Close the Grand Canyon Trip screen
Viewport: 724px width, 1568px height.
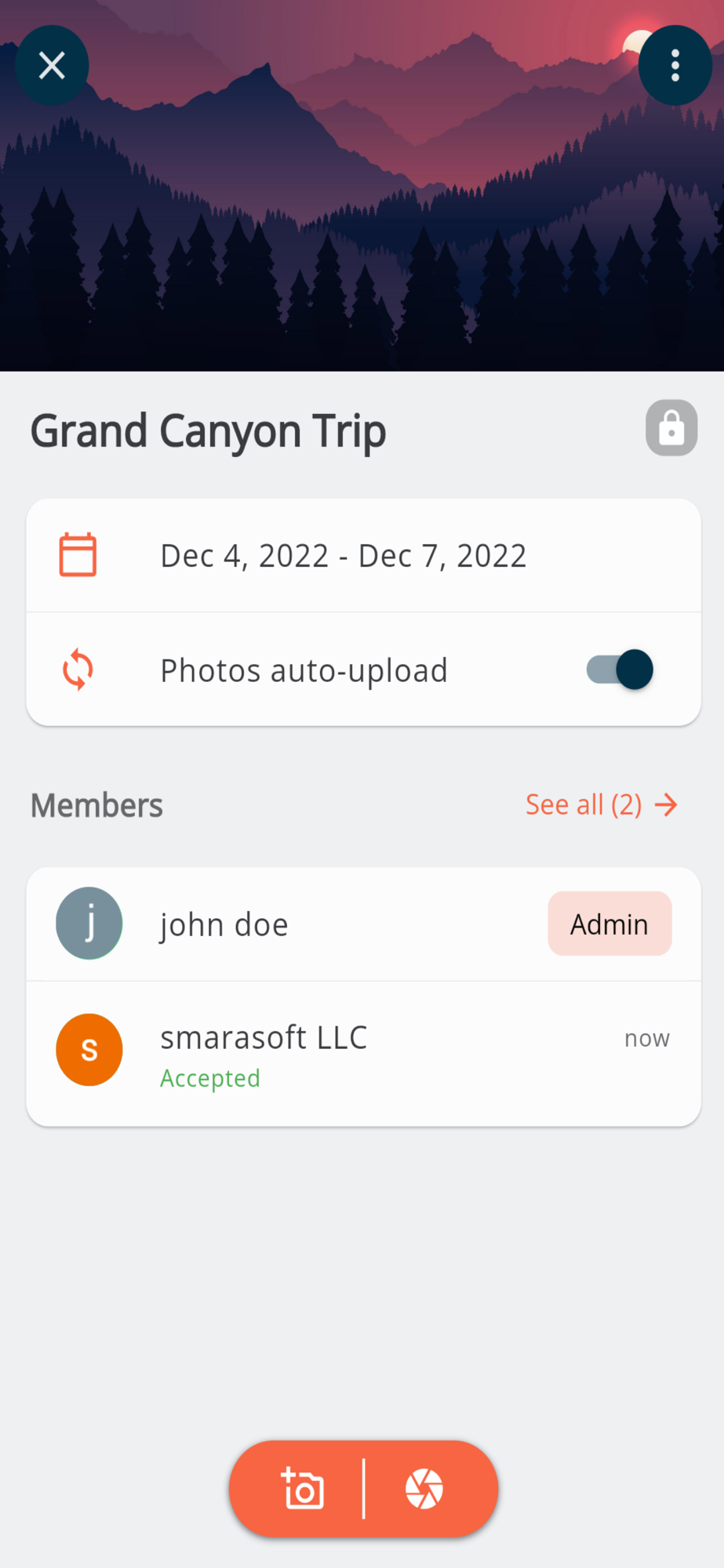pos(52,66)
